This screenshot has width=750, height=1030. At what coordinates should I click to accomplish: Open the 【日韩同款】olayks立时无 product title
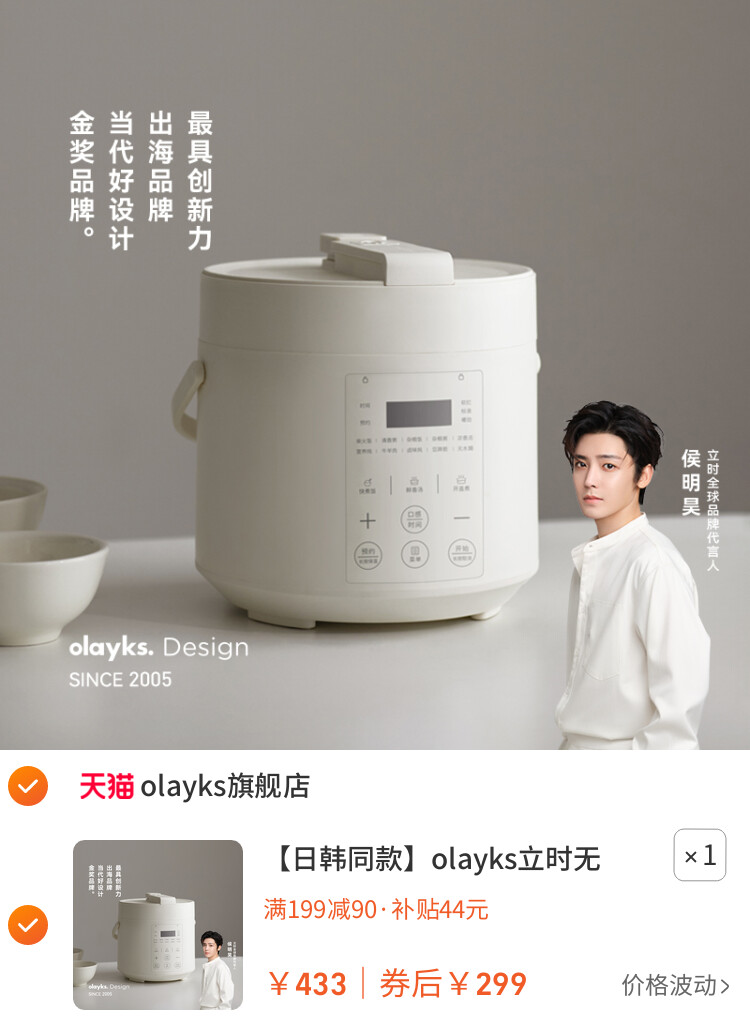437,858
